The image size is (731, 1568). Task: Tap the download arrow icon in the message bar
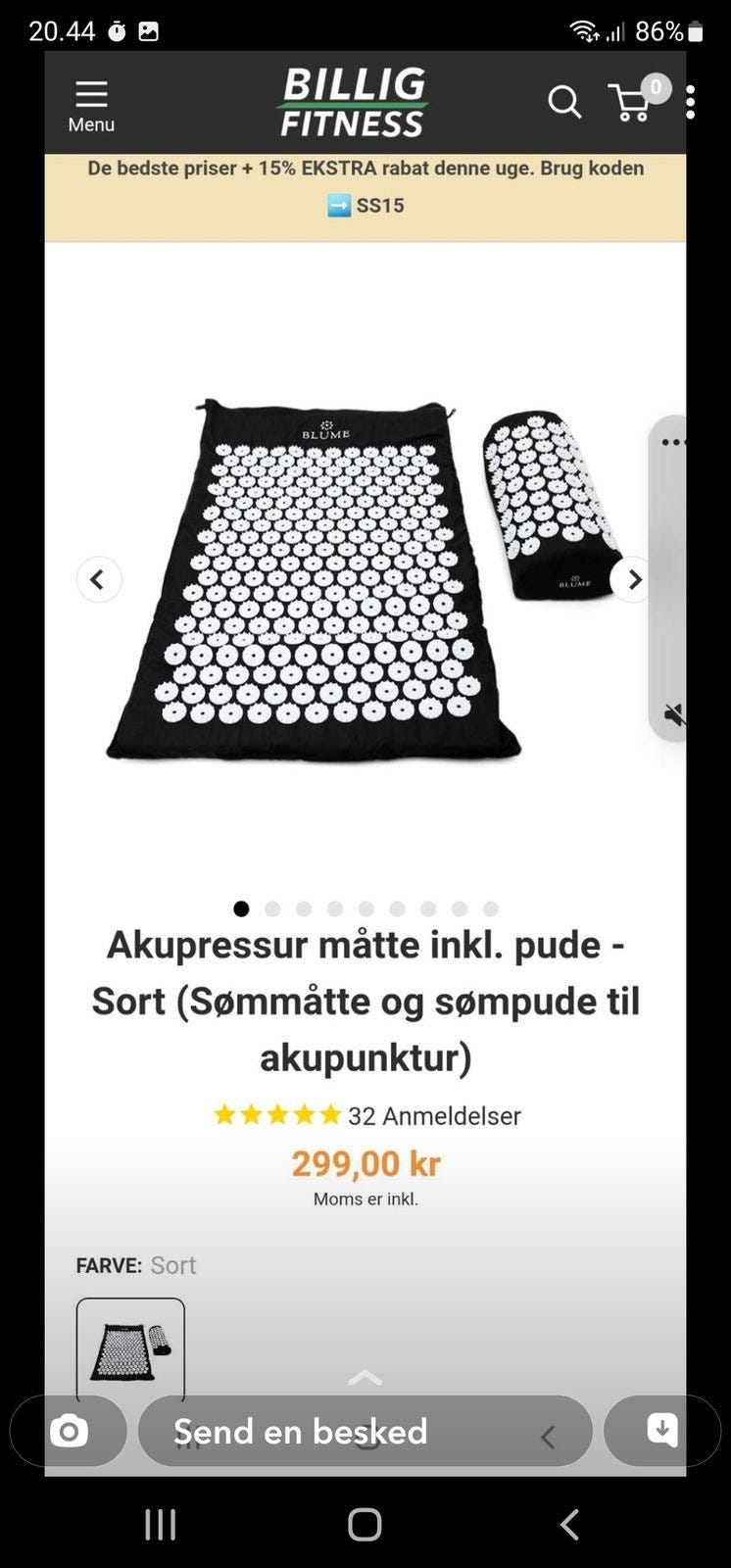pyautogui.click(x=662, y=1431)
